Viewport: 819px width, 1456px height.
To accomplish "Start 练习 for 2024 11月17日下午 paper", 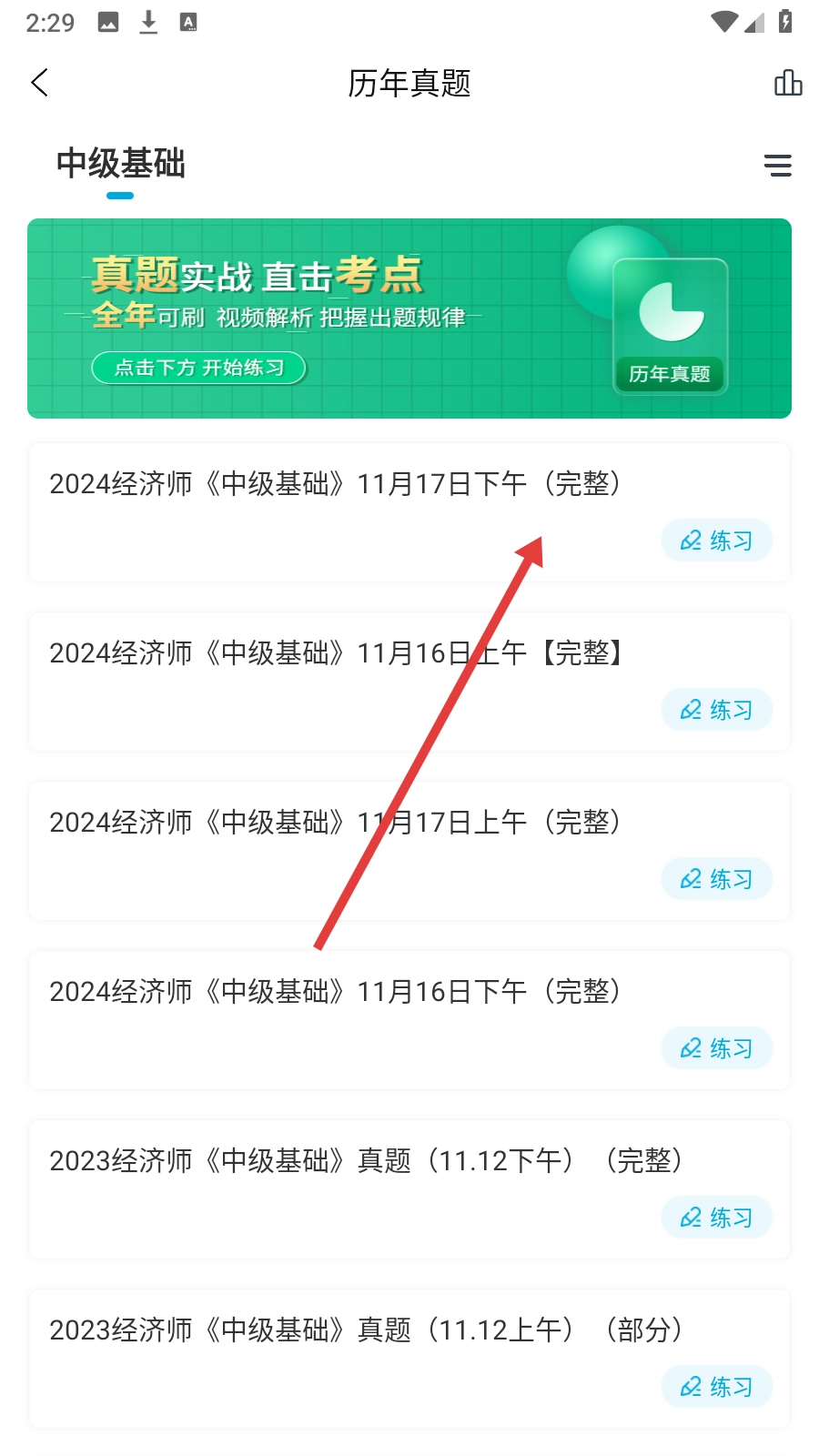I will (x=716, y=541).
